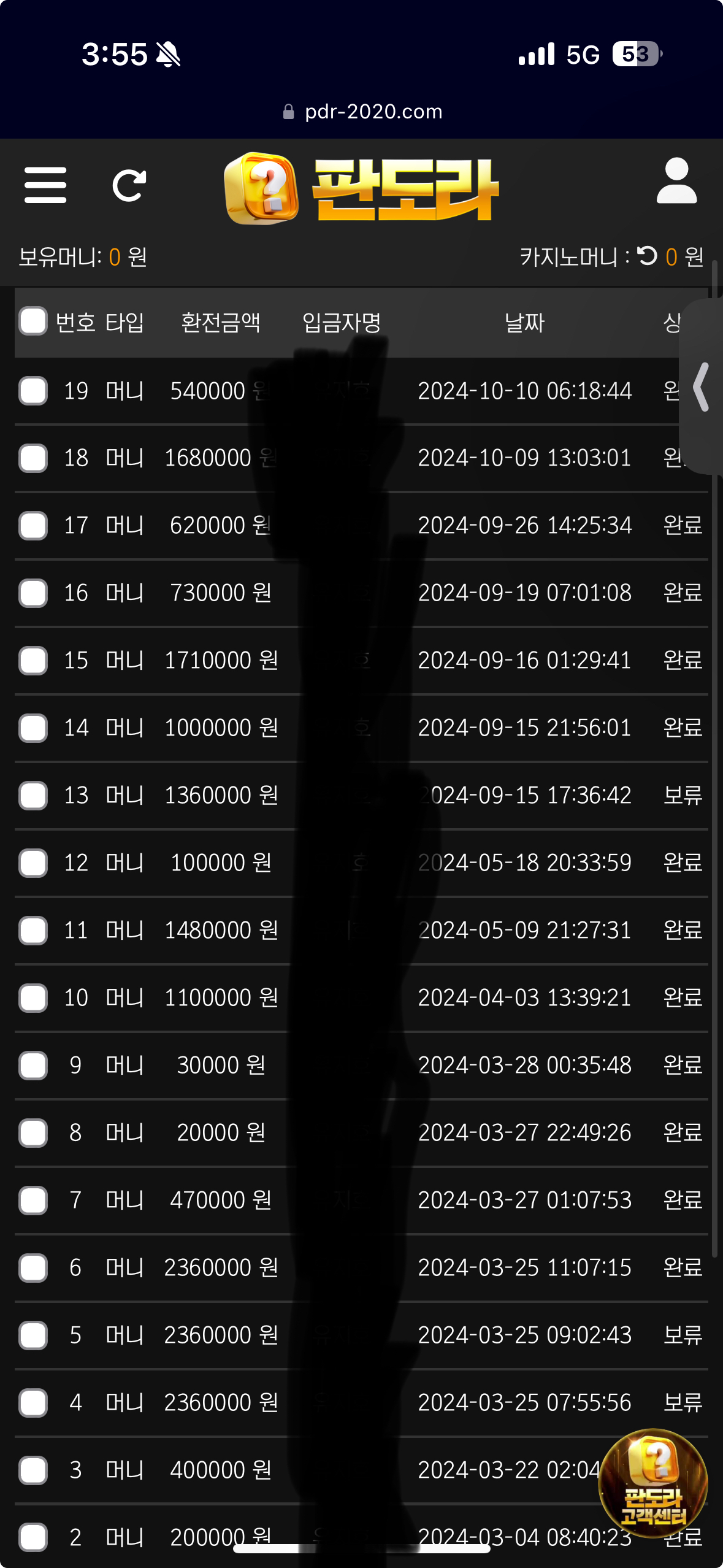Go to home via 판도라 logo
This screenshot has height=1568, width=723.
tap(362, 188)
